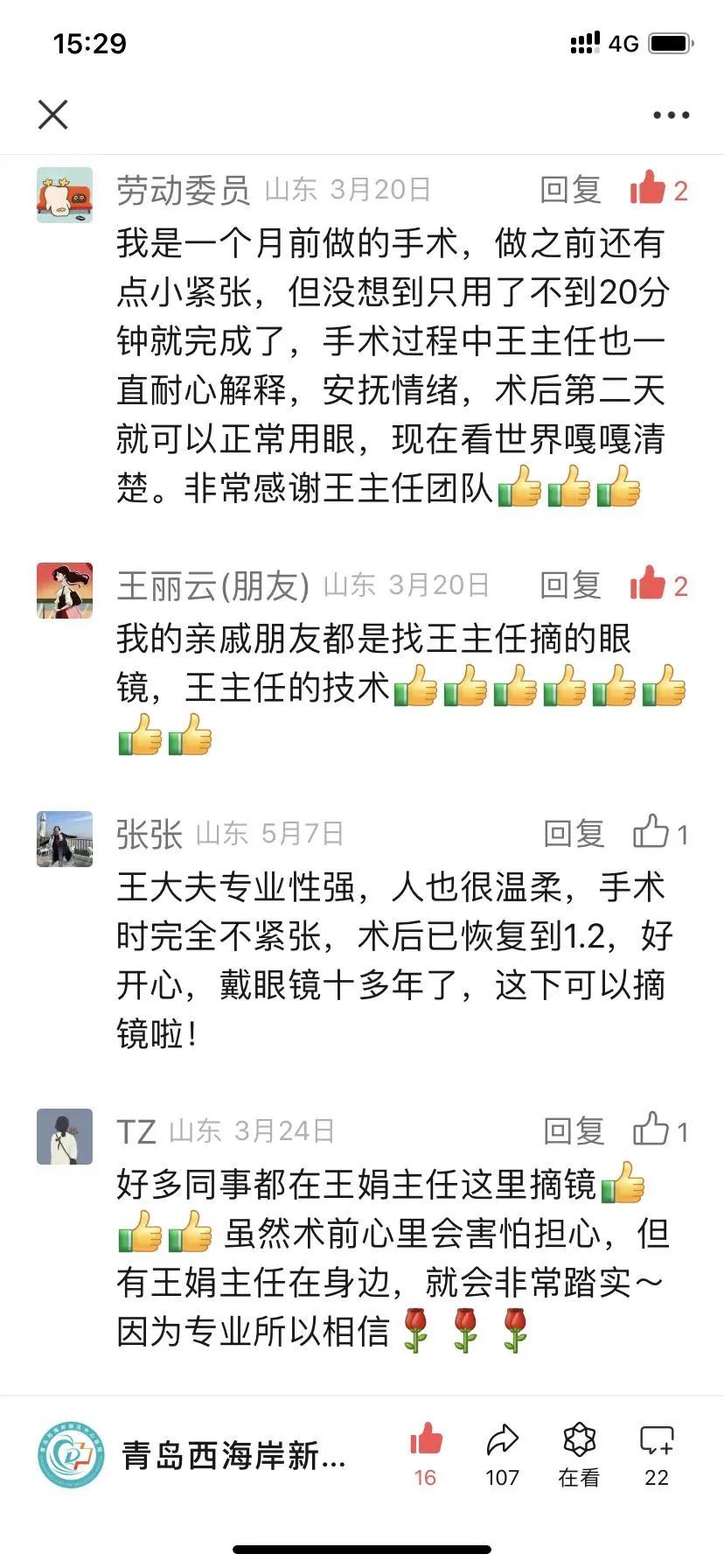Open the article's 22 comments

tap(656, 1454)
